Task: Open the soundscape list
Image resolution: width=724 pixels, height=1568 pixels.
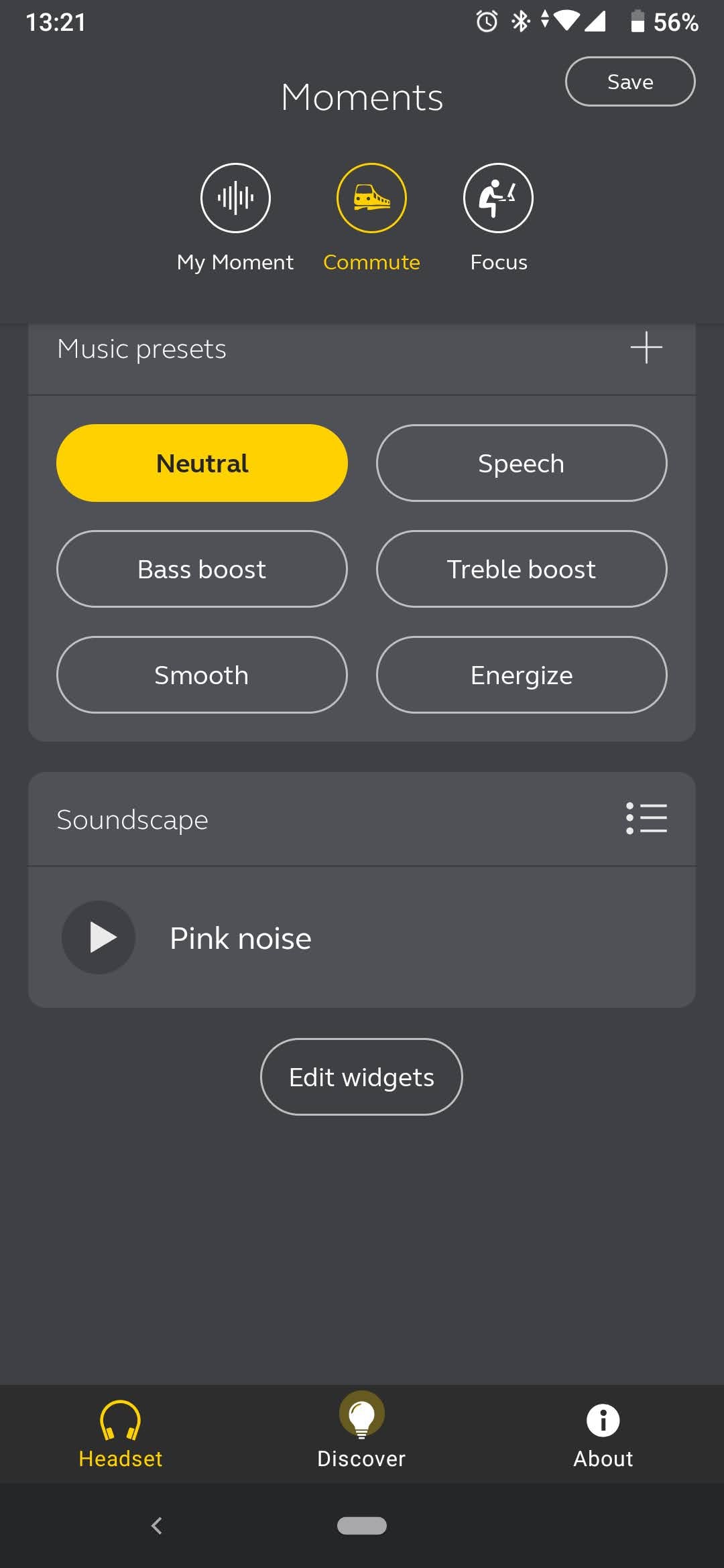Action: [646, 818]
